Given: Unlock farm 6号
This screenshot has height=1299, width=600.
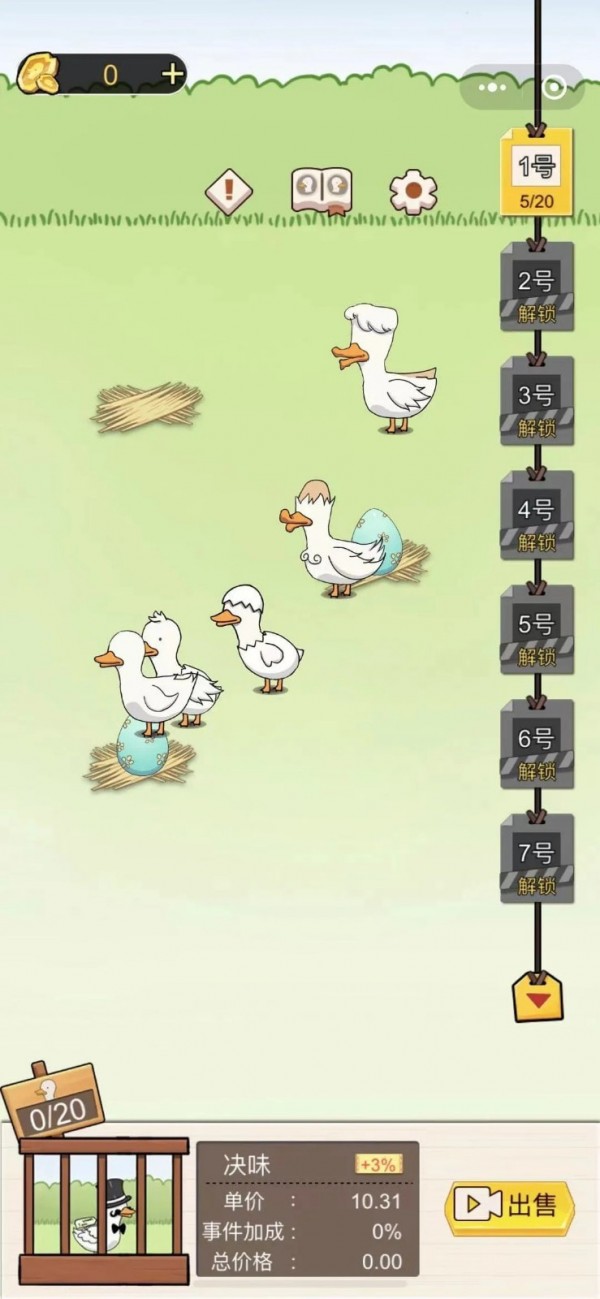Looking at the screenshot, I should tap(537, 744).
